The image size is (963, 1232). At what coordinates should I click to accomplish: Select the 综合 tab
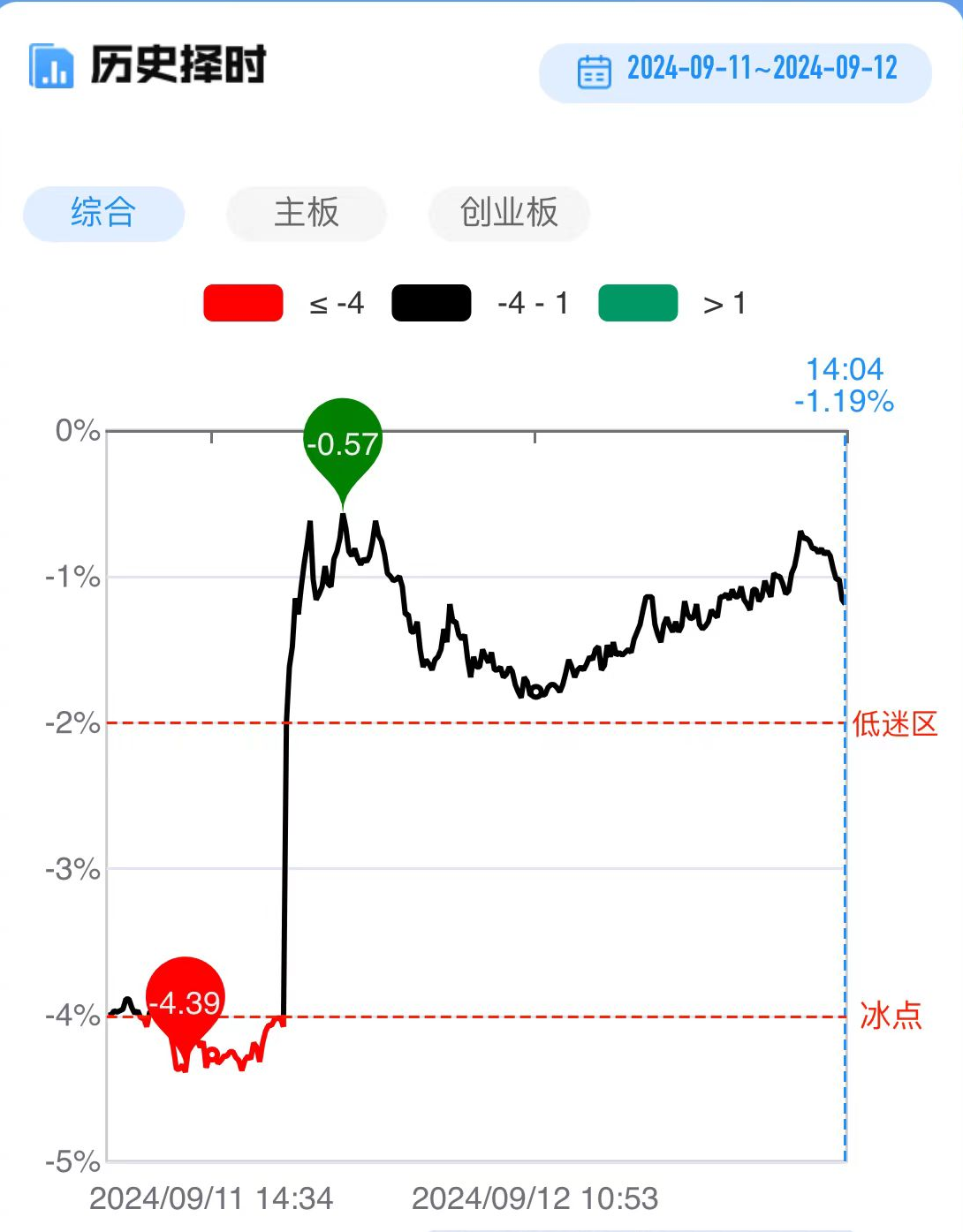pyautogui.click(x=103, y=214)
